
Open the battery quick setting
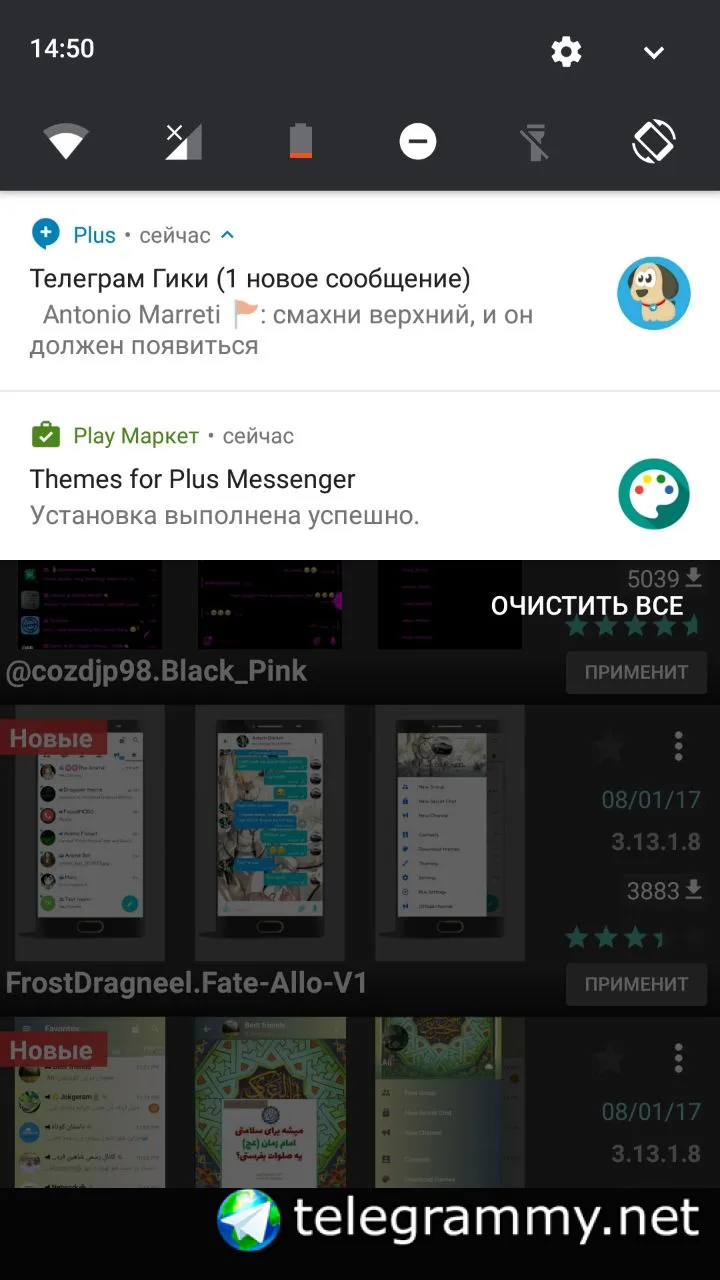click(300, 141)
